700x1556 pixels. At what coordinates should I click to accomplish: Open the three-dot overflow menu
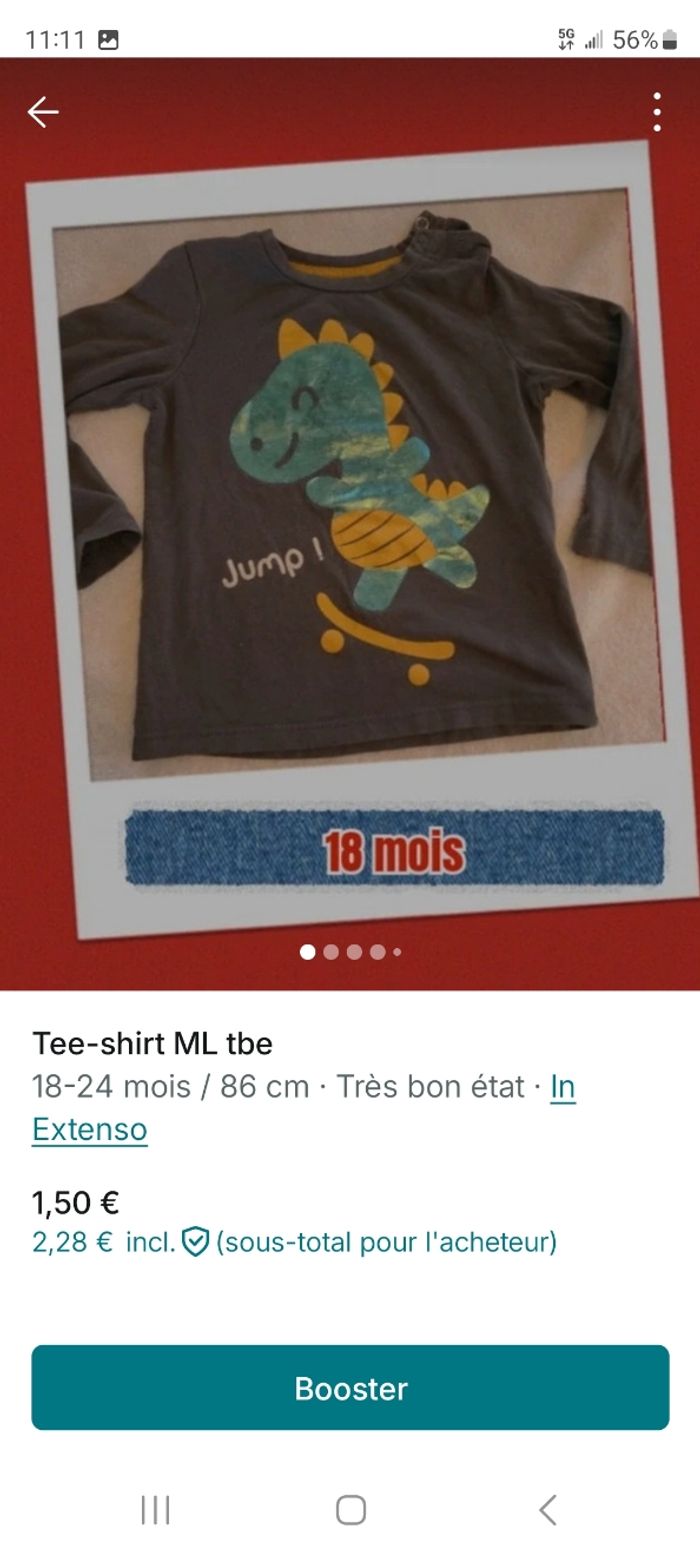pyautogui.click(x=656, y=112)
